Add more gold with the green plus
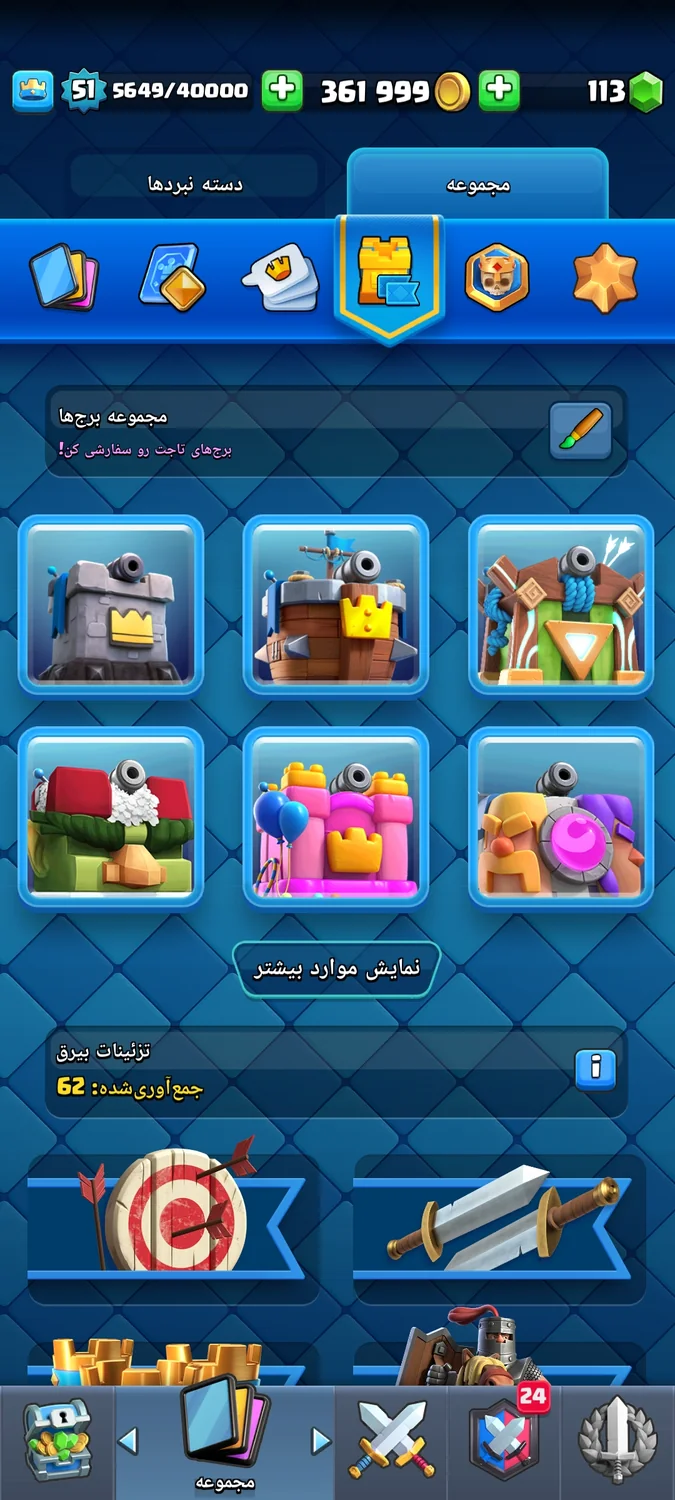This screenshot has width=675, height=1500. point(283,92)
